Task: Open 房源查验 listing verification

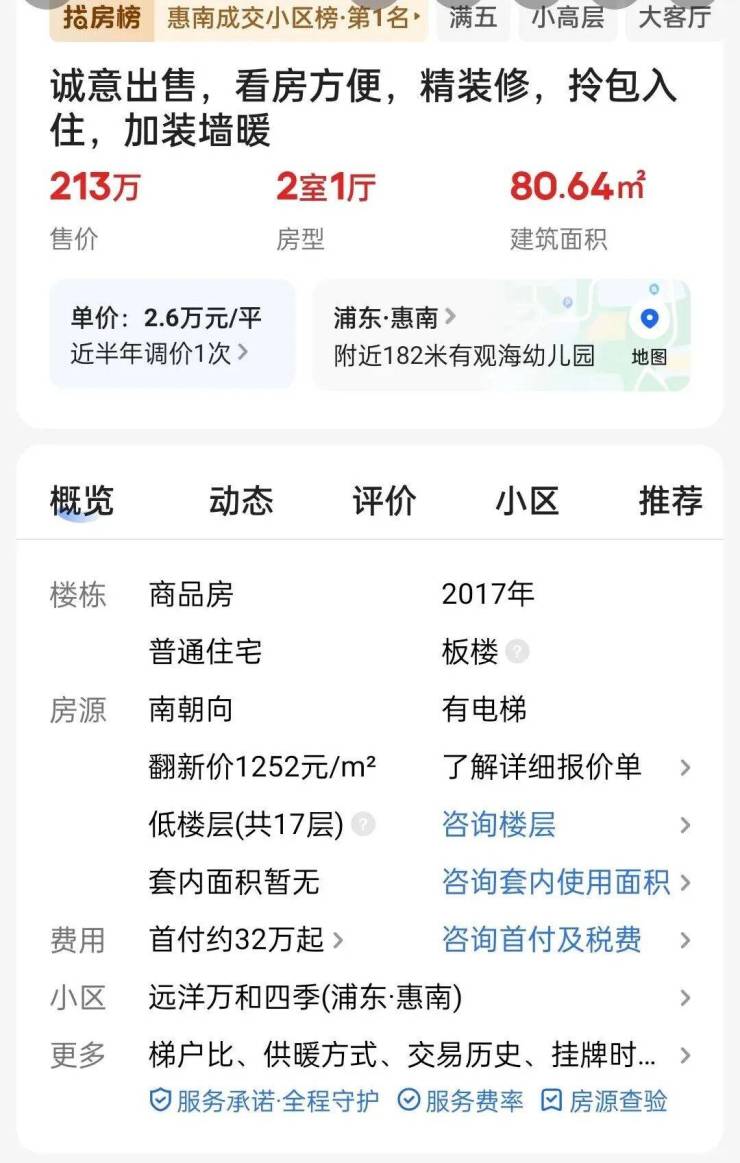Action: 605,1101
